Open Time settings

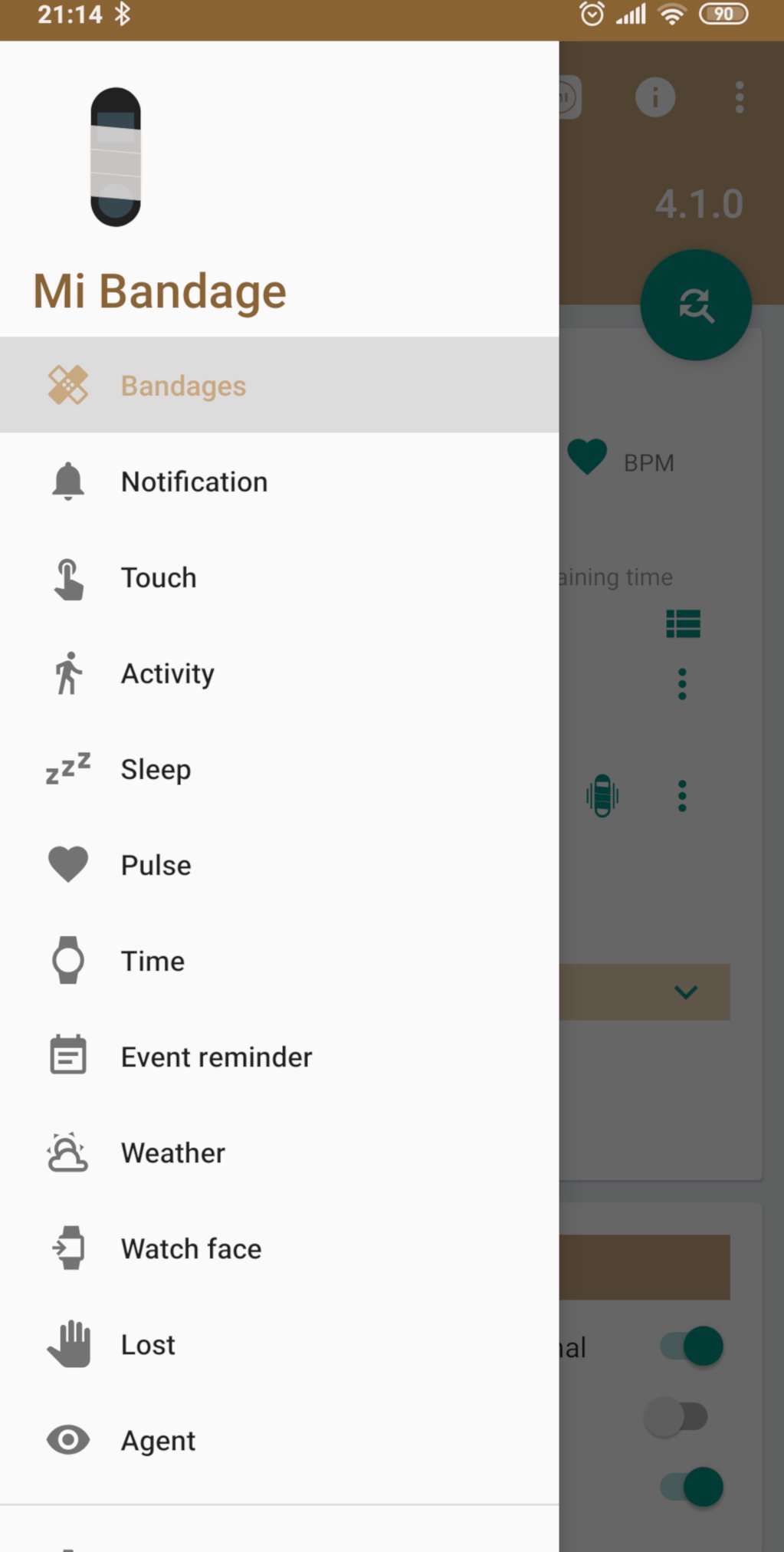coord(279,961)
